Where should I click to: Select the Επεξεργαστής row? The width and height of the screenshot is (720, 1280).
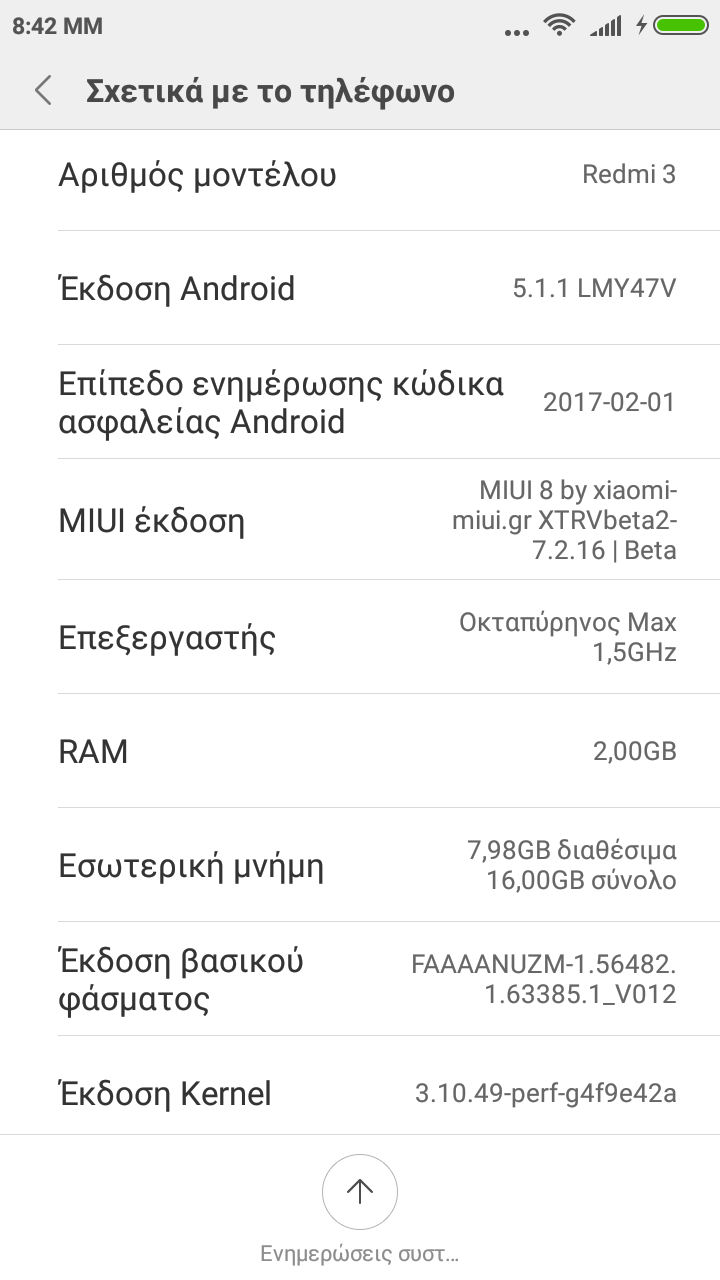[360, 637]
